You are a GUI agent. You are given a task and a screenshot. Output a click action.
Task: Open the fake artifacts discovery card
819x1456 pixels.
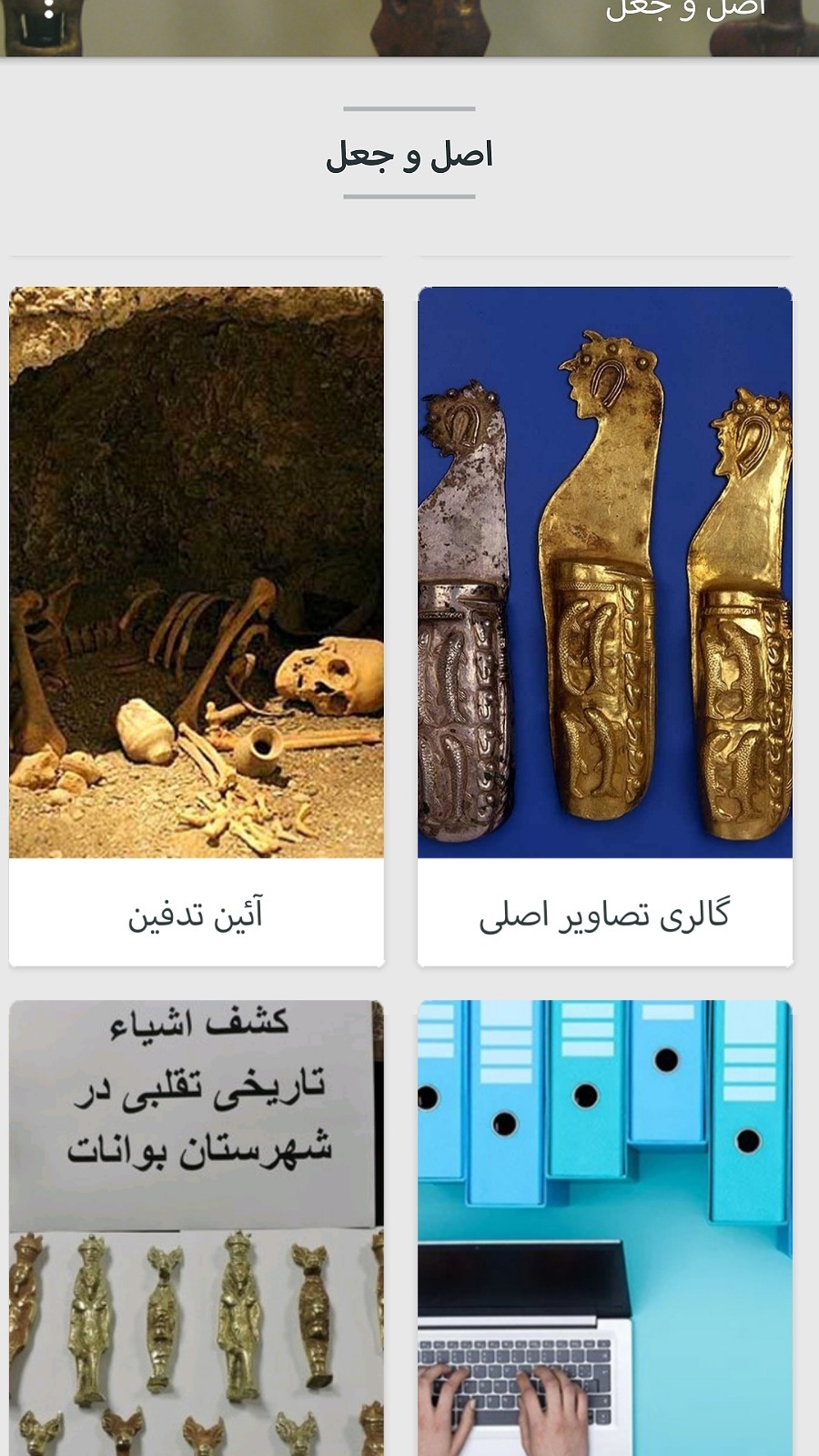pos(197,1228)
